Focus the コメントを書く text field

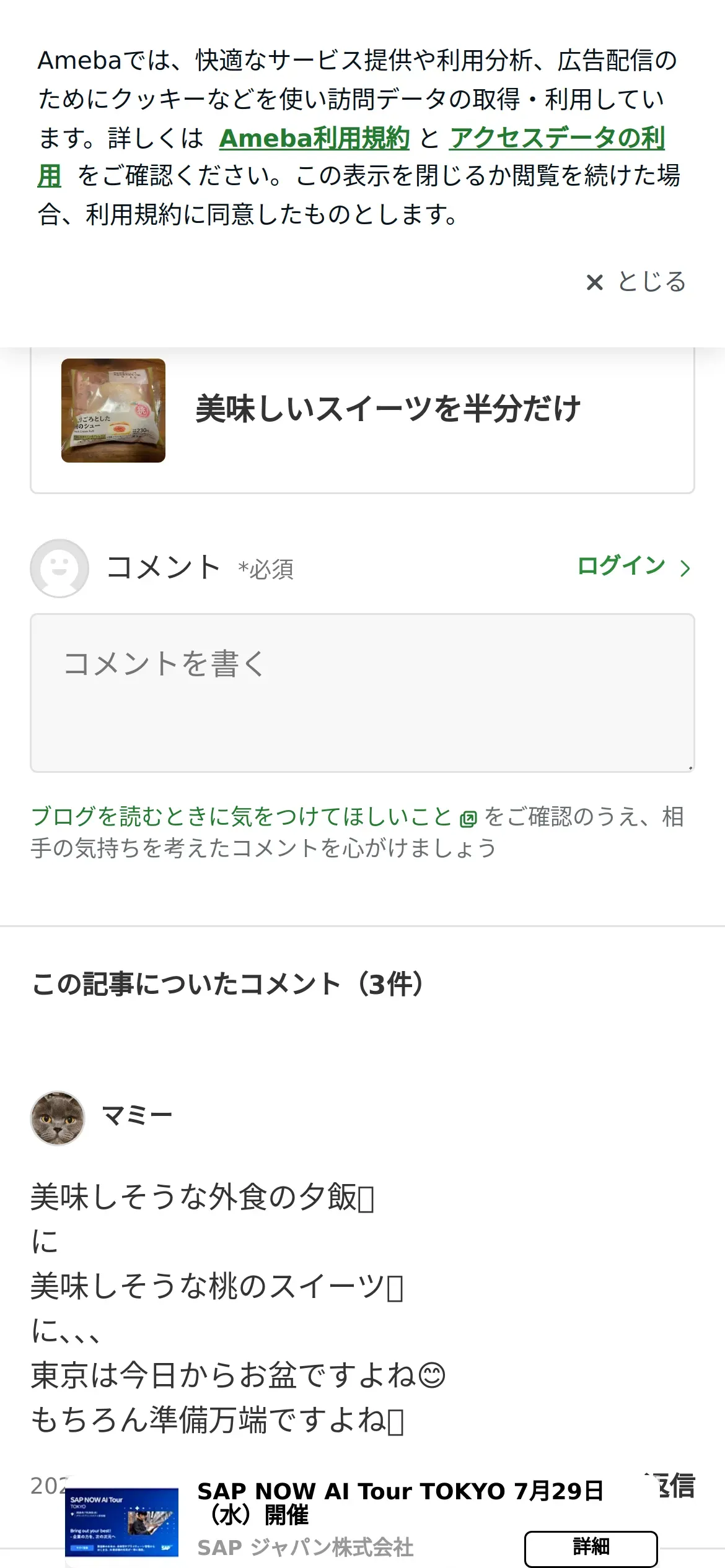(x=362, y=692)
